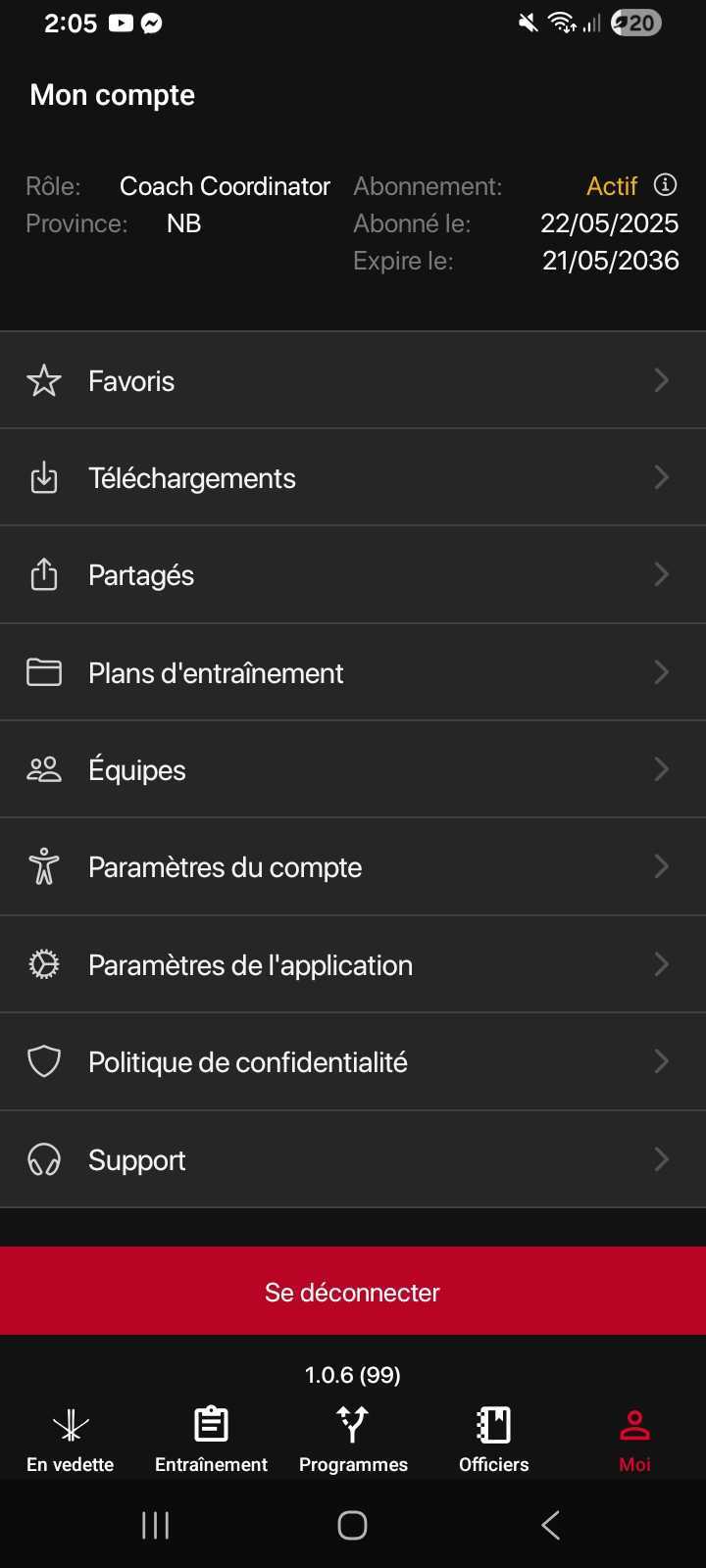Open the Plans d'entraînement folder icon

43,672
